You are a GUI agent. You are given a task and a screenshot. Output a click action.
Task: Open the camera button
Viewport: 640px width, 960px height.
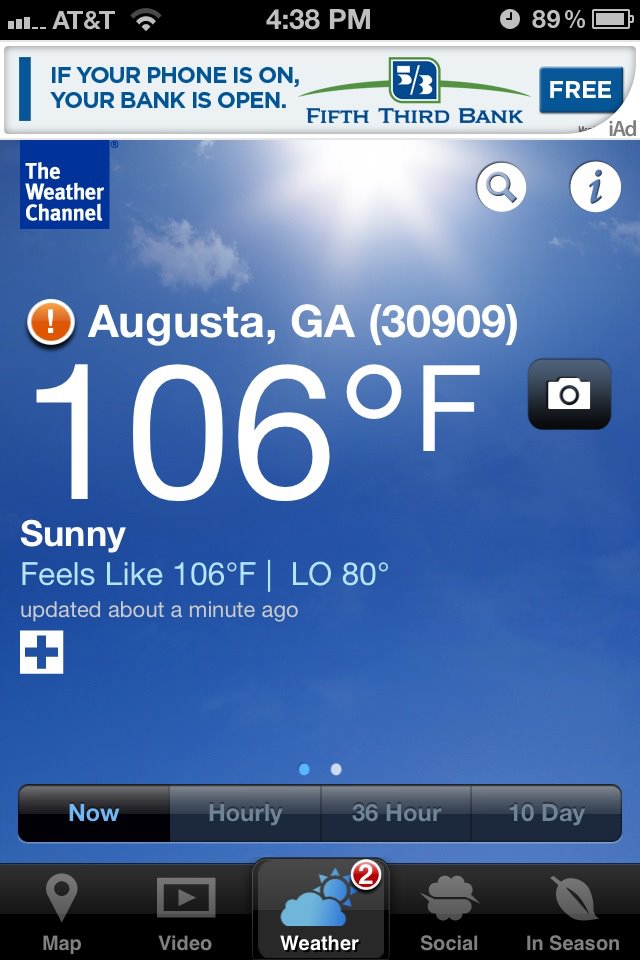pos(569,394)
